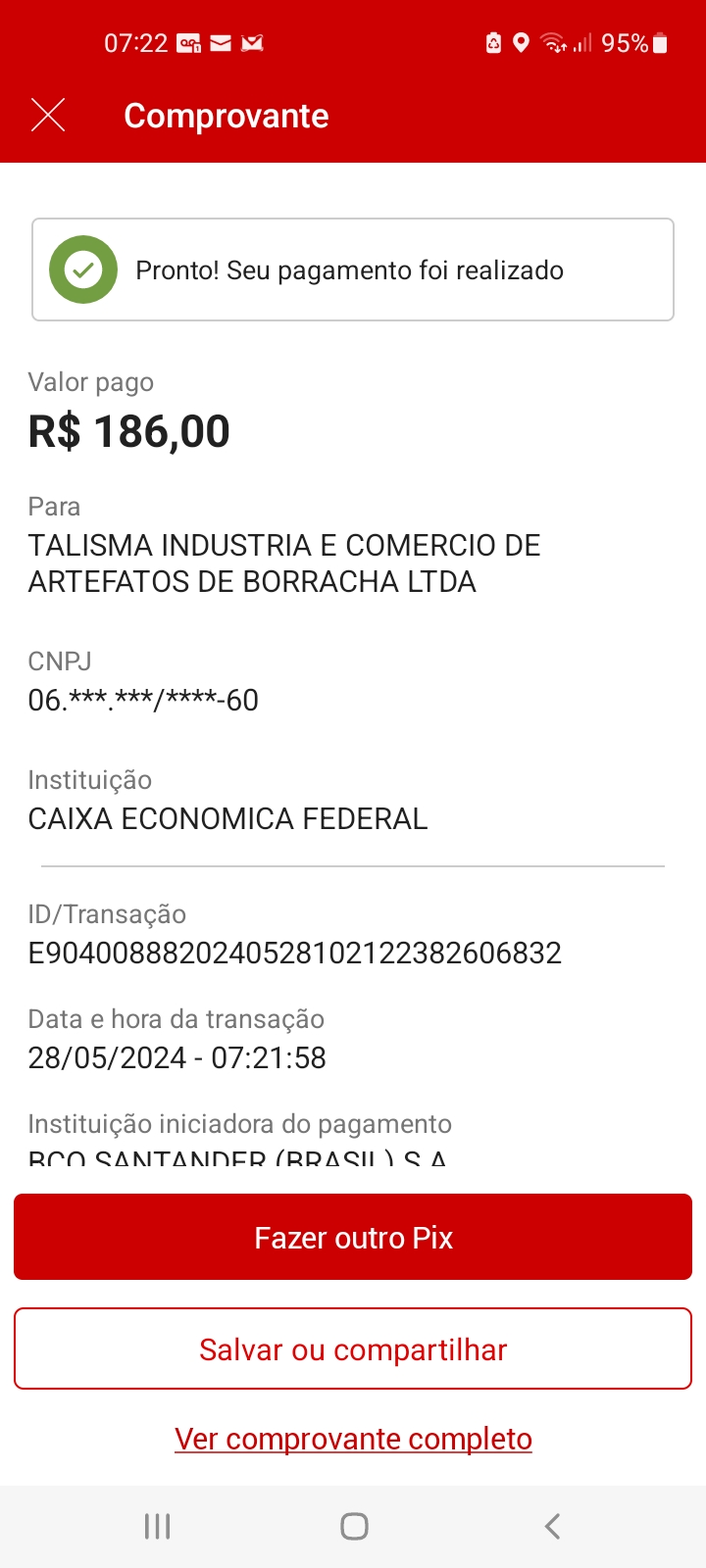
Task: Select Salvar ou compartilhar
Action: click(353, 1349)
